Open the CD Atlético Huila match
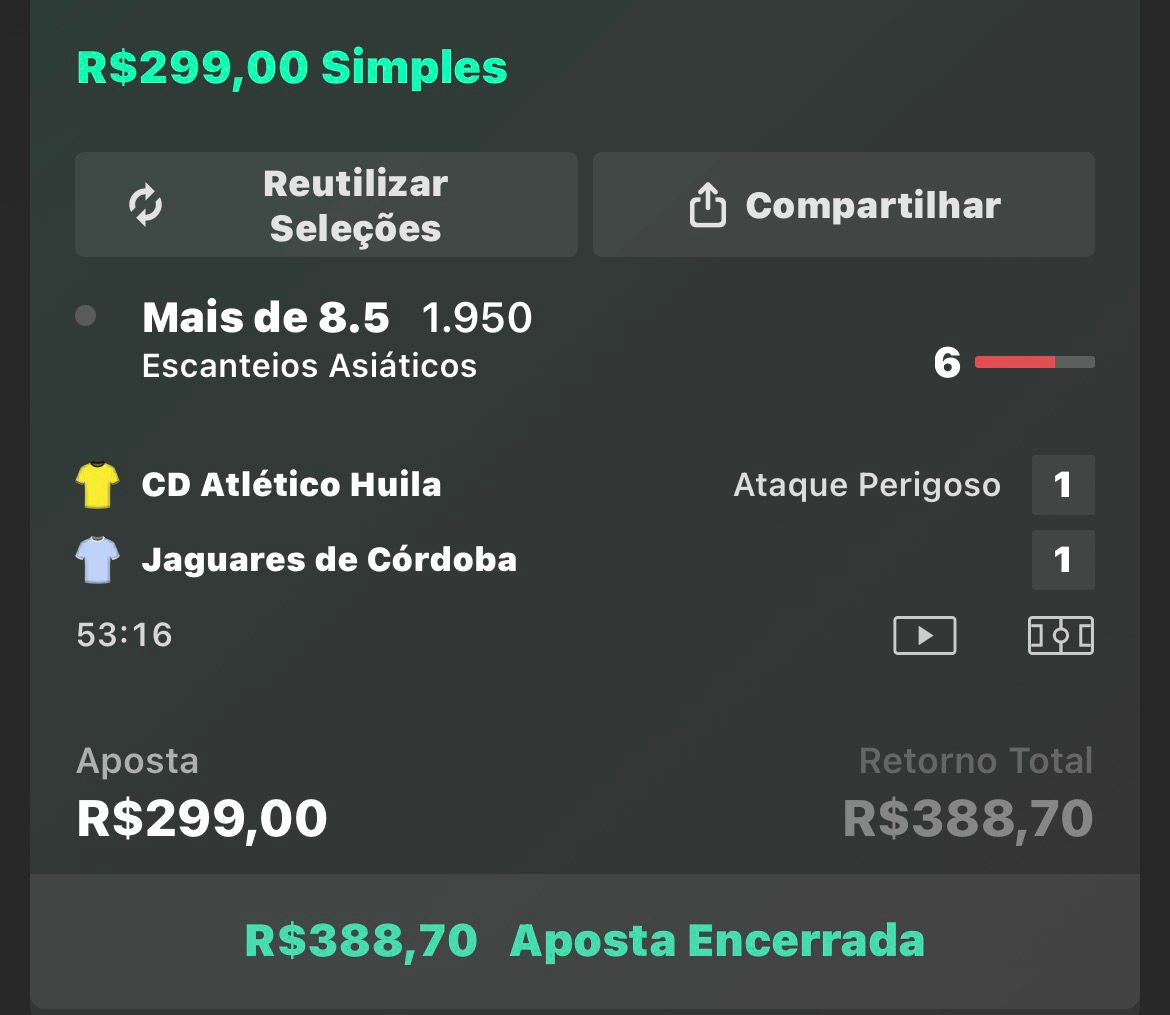Viewport: 1170px width, 1015px height. click(x=291, y=485)
